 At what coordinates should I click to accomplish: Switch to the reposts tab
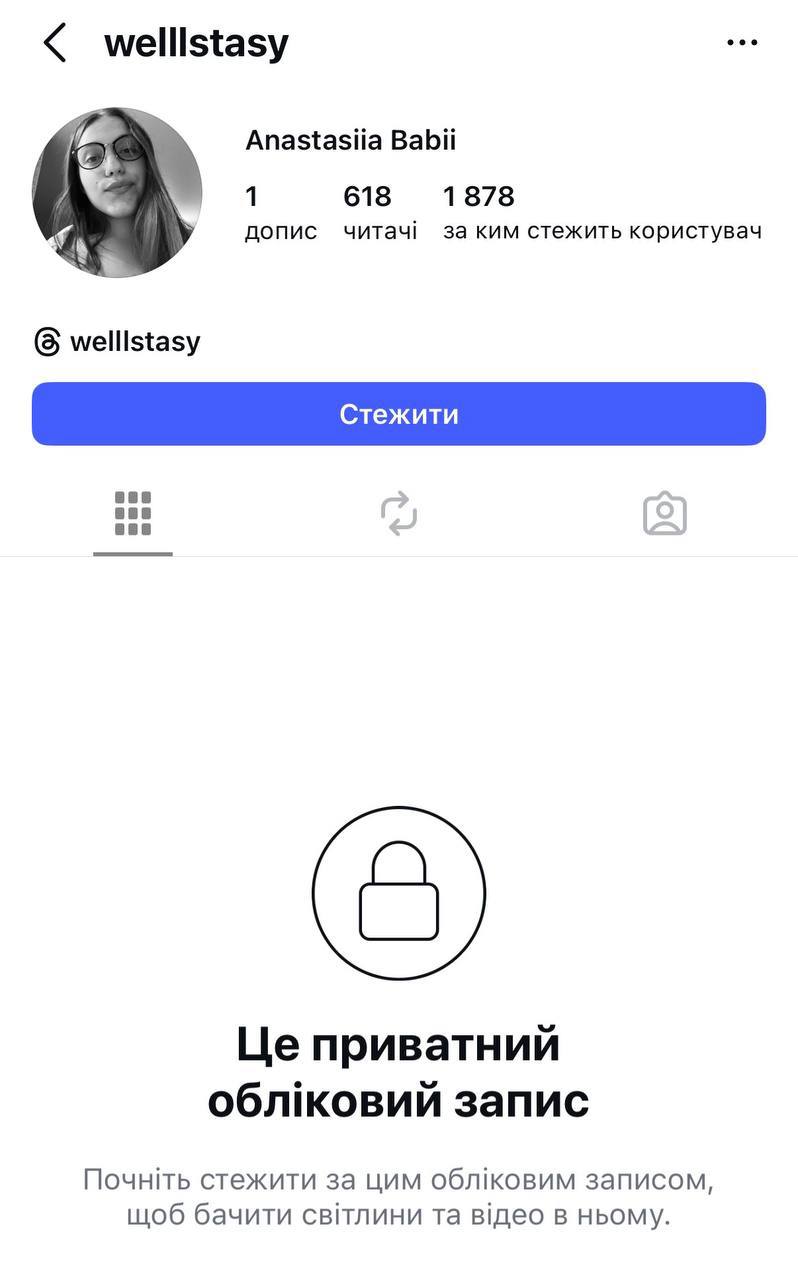(x=399, y=513)
